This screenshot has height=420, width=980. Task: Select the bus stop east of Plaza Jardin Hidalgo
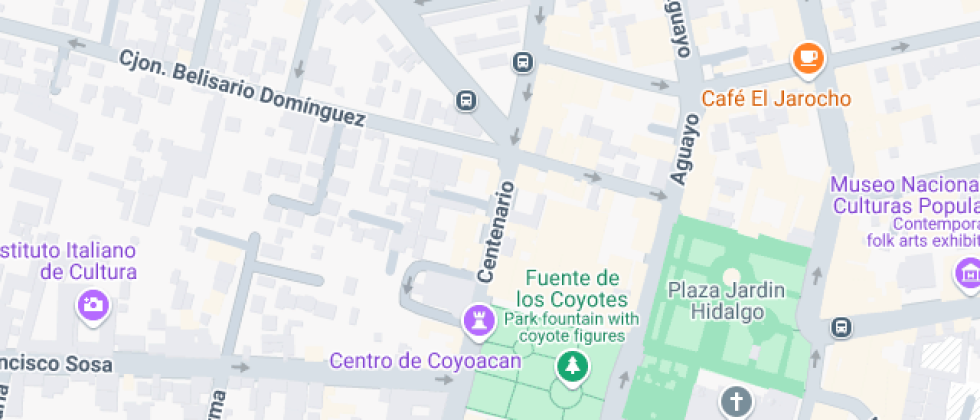842,327
